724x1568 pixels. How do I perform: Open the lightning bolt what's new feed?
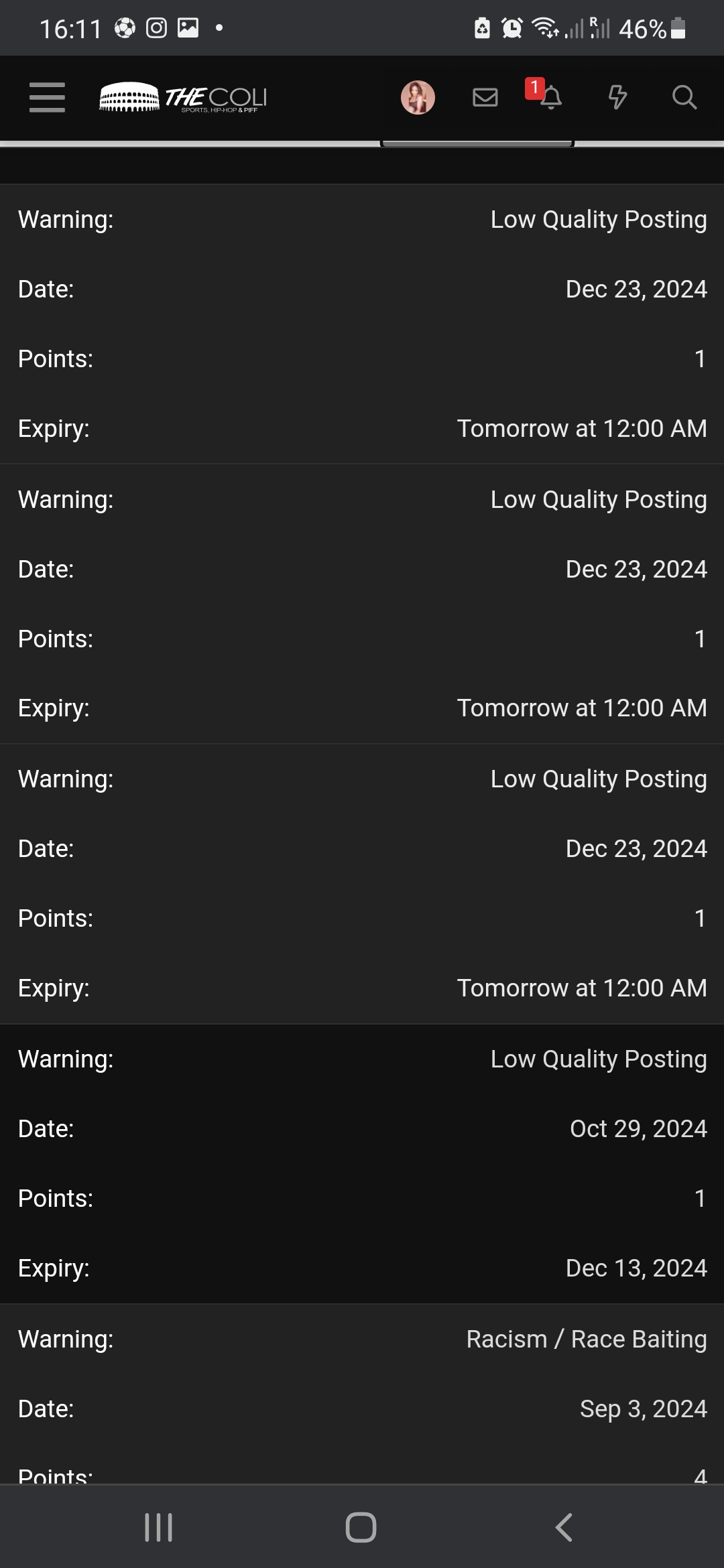[617, 98]
